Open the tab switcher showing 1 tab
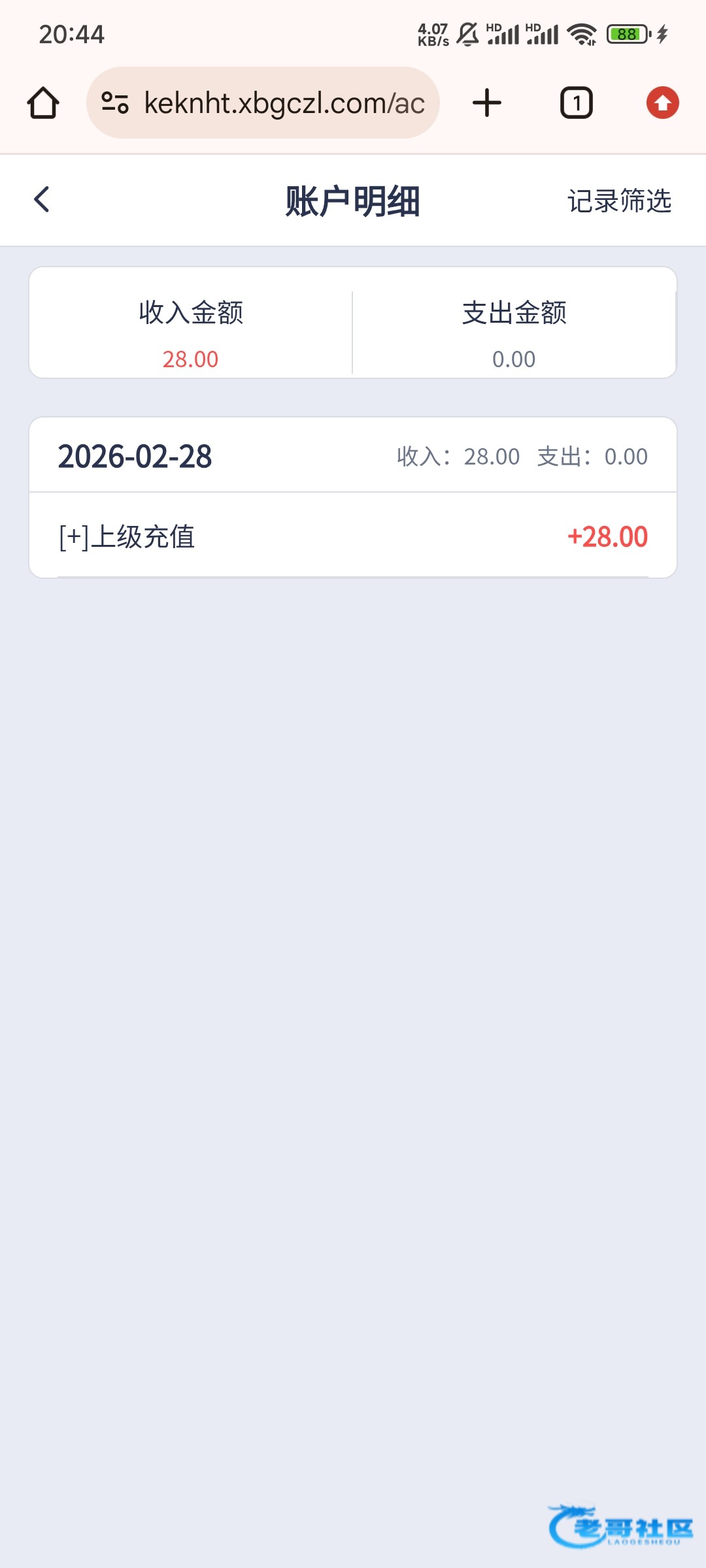 (576, 103)
